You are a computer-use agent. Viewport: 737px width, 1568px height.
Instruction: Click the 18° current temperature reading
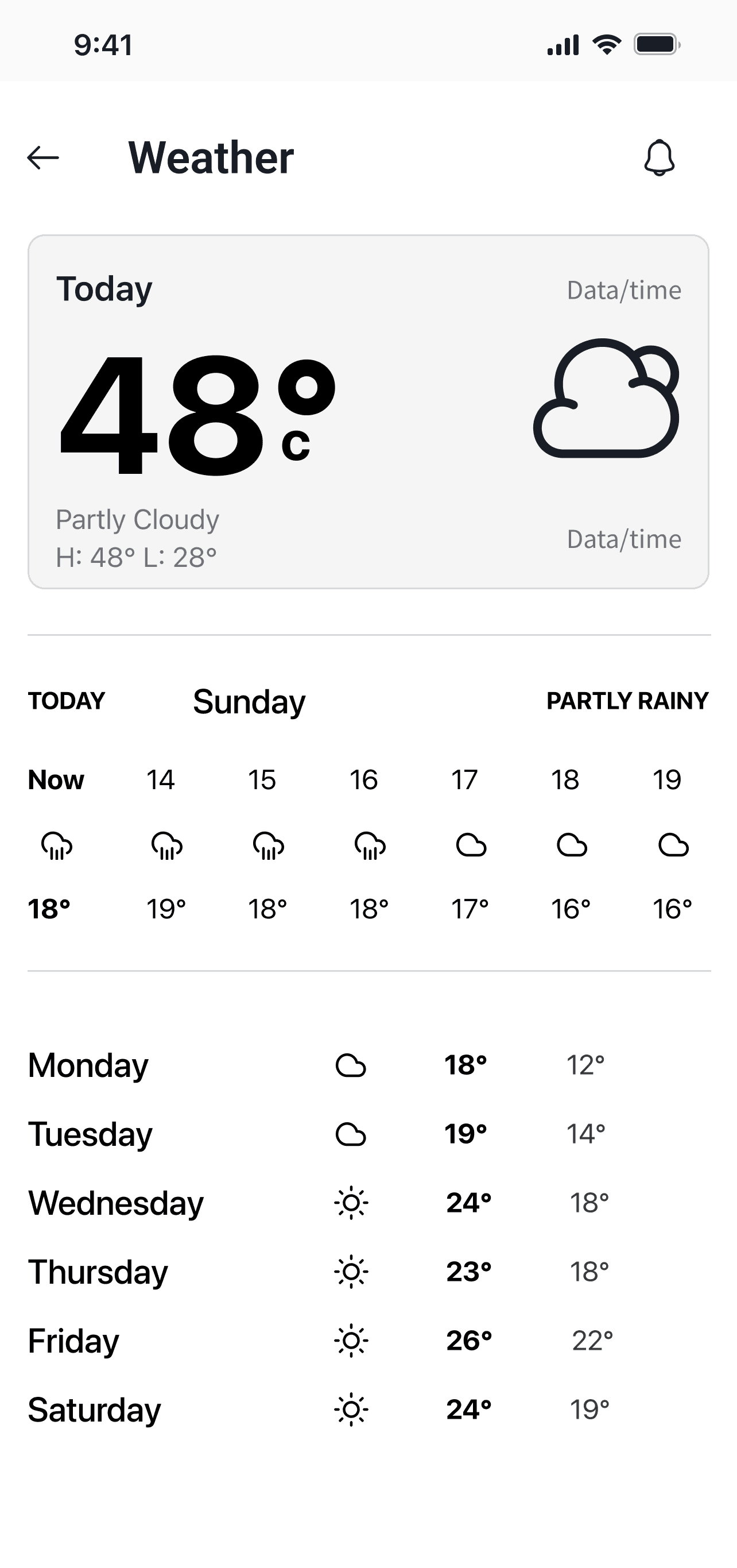click(49, 907)
